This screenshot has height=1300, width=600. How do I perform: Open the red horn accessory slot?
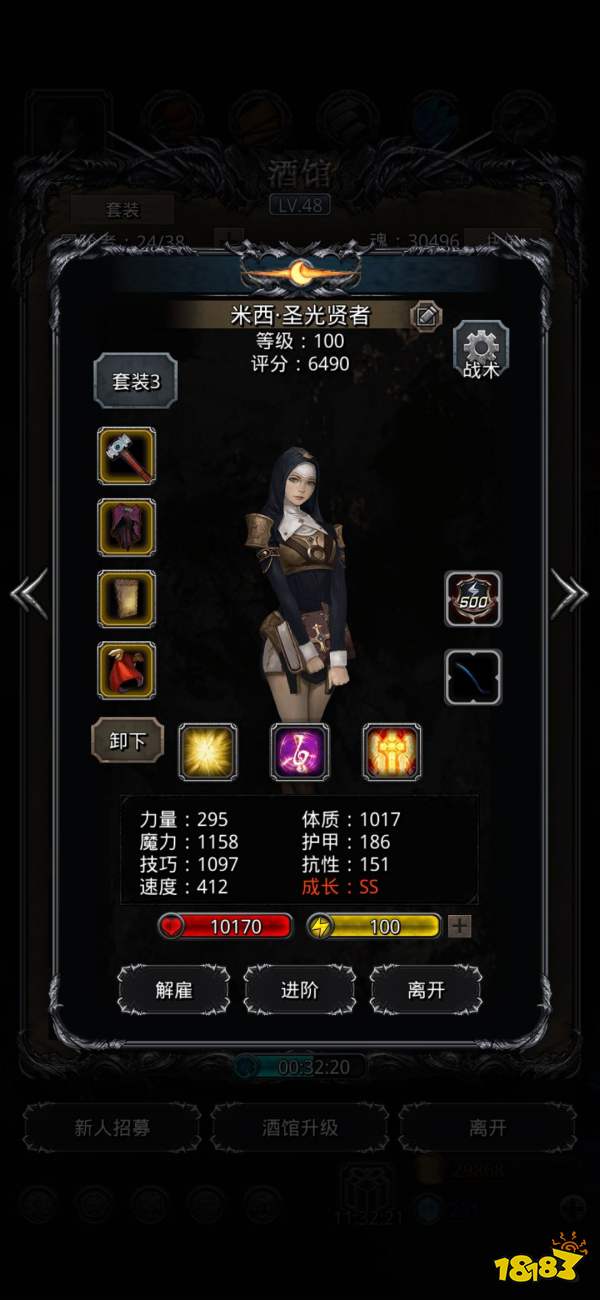pyautogui.click(x=127, y=670)
